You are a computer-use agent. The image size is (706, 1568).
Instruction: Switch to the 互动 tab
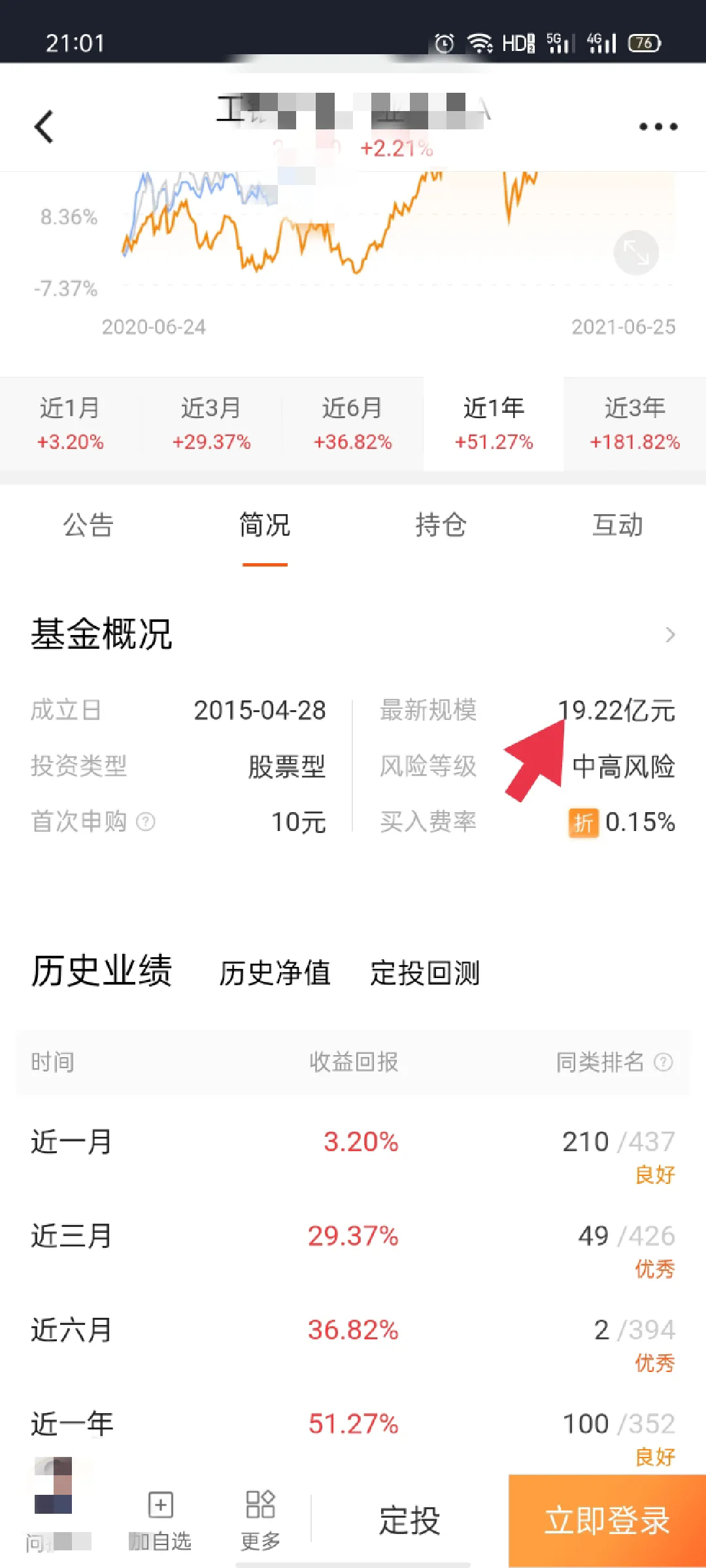(618, 525)
